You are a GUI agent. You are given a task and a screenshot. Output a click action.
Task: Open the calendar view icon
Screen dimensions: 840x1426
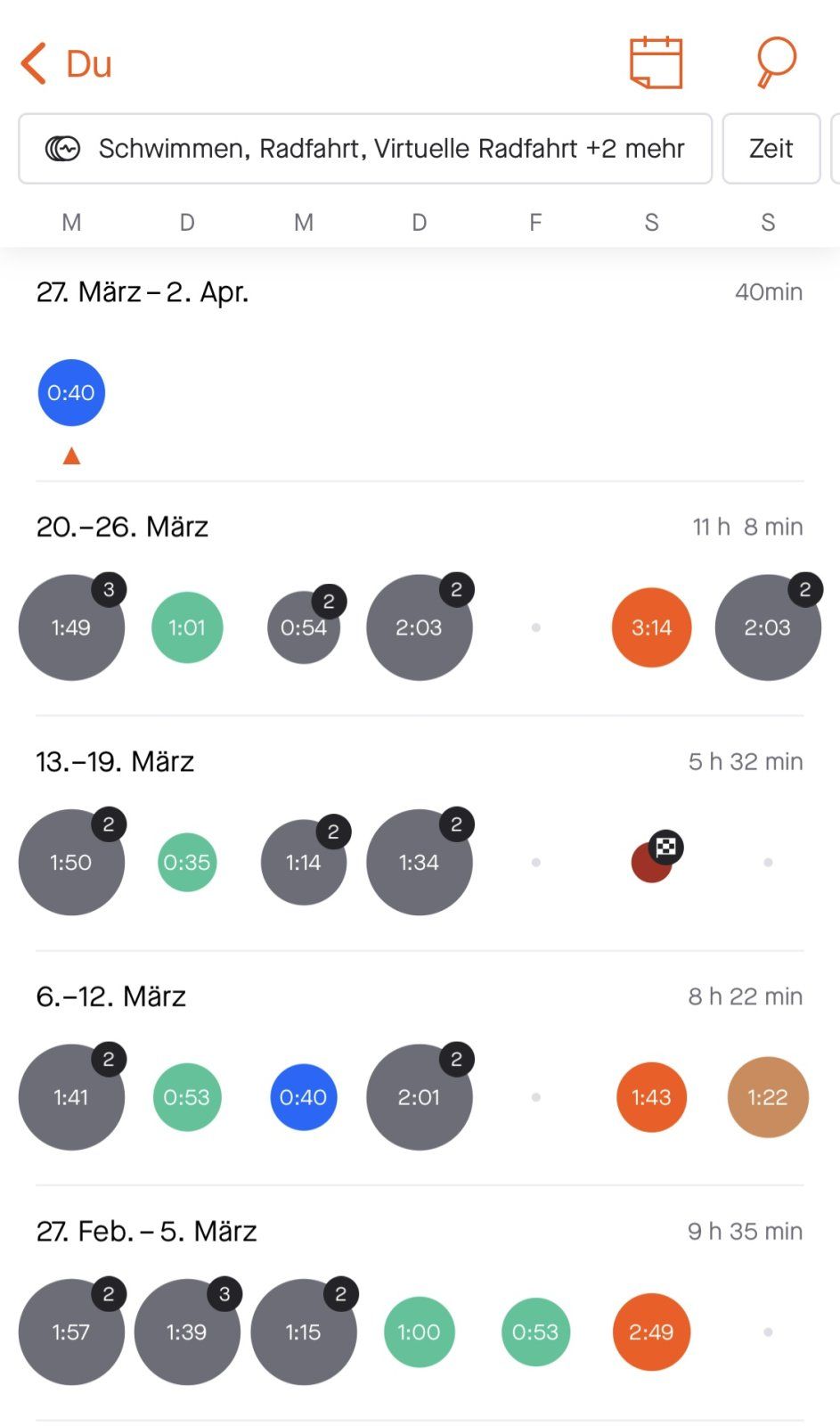[x=656, y=62]
